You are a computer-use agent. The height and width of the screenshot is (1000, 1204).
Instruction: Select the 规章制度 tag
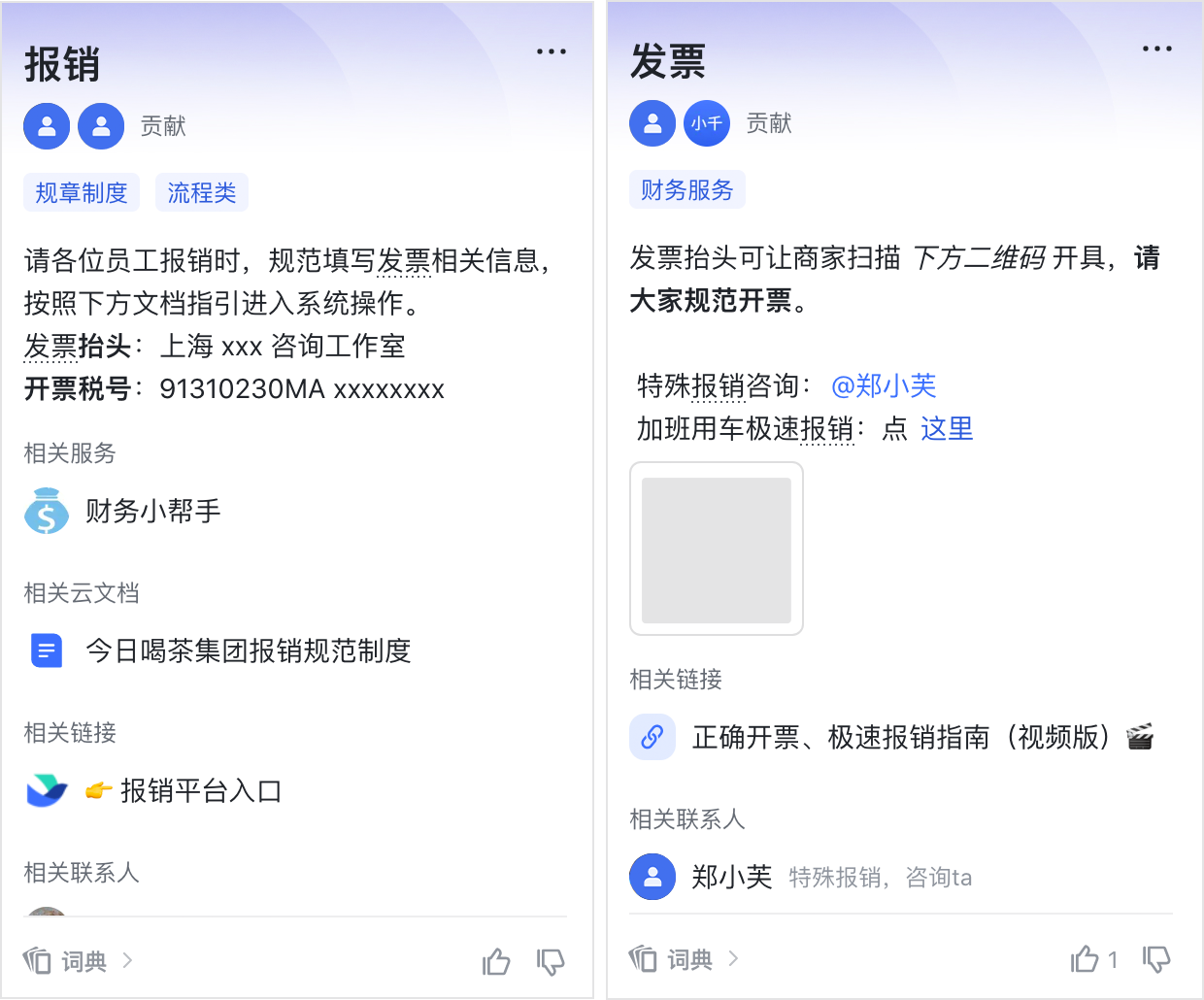82,192
